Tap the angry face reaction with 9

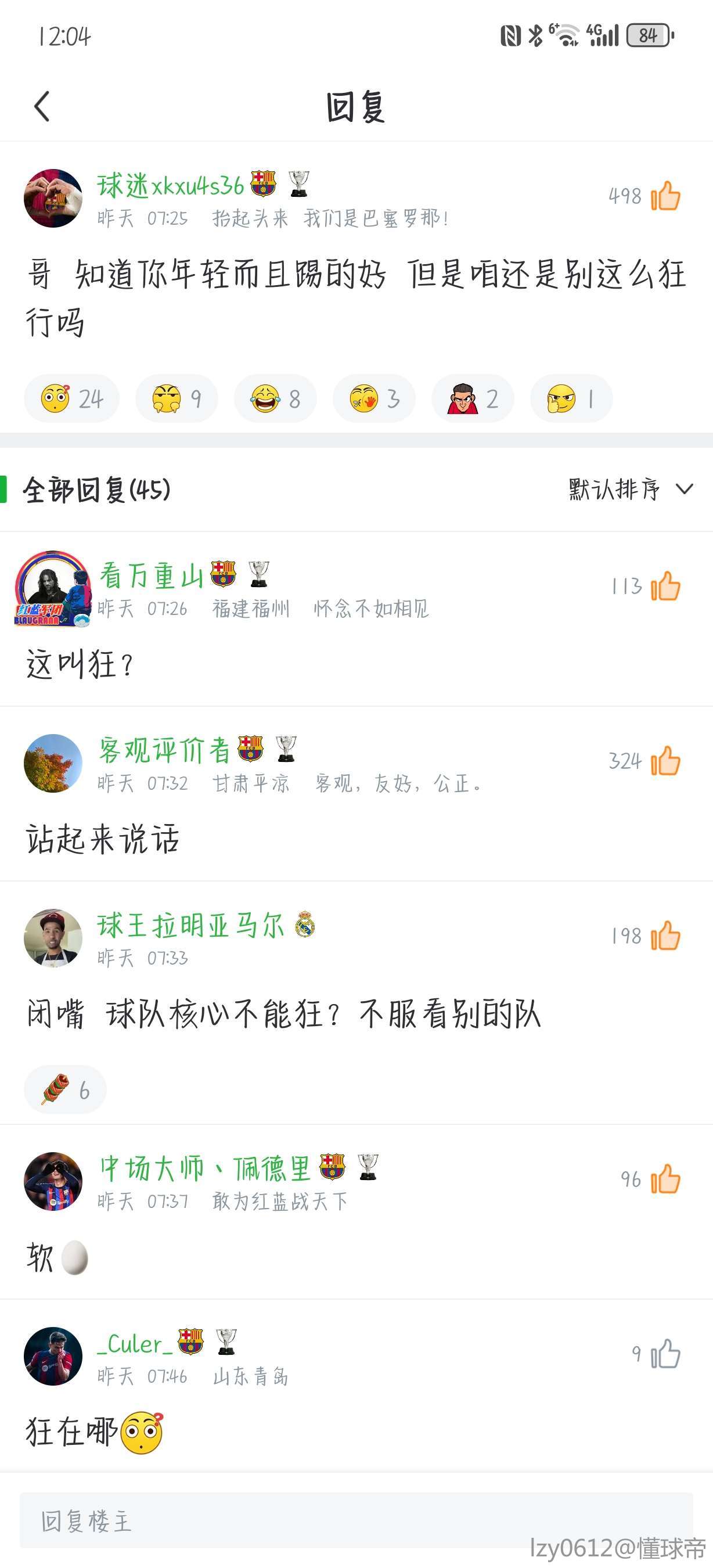pos(177,399)
